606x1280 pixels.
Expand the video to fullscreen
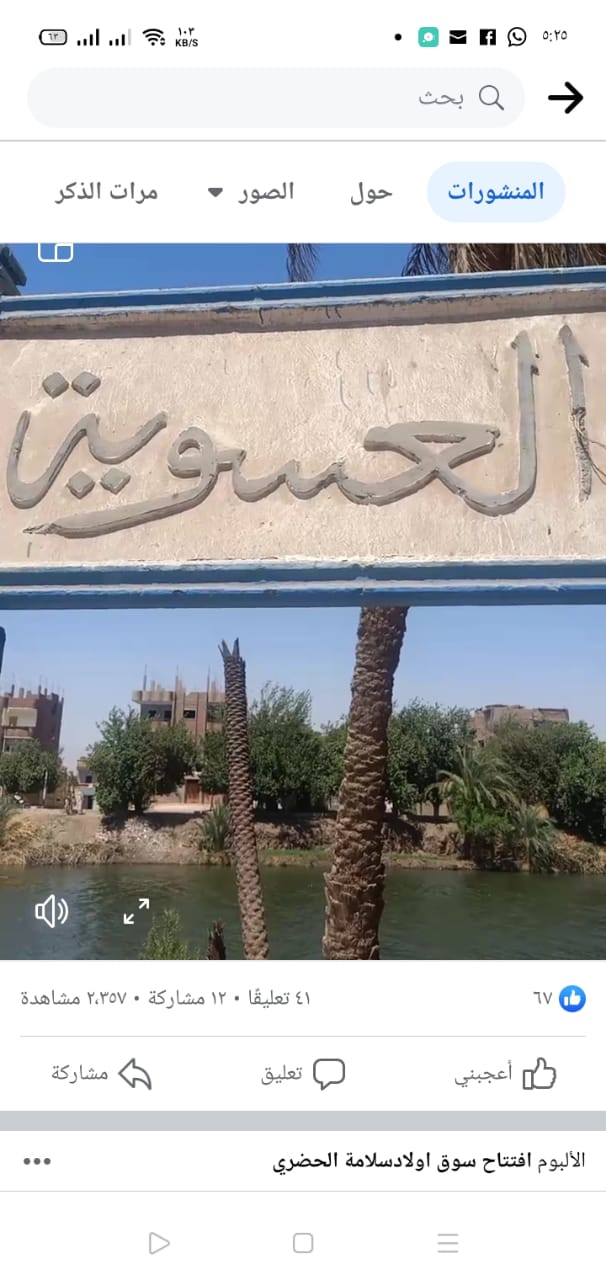[136, 911]
